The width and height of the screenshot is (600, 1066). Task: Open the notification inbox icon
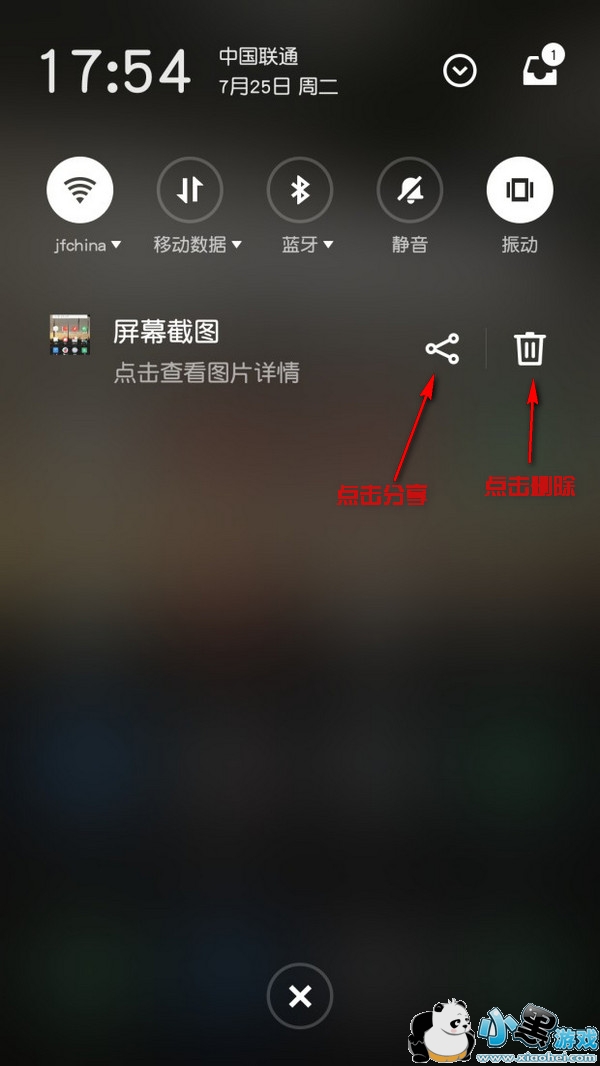(542, 66)
